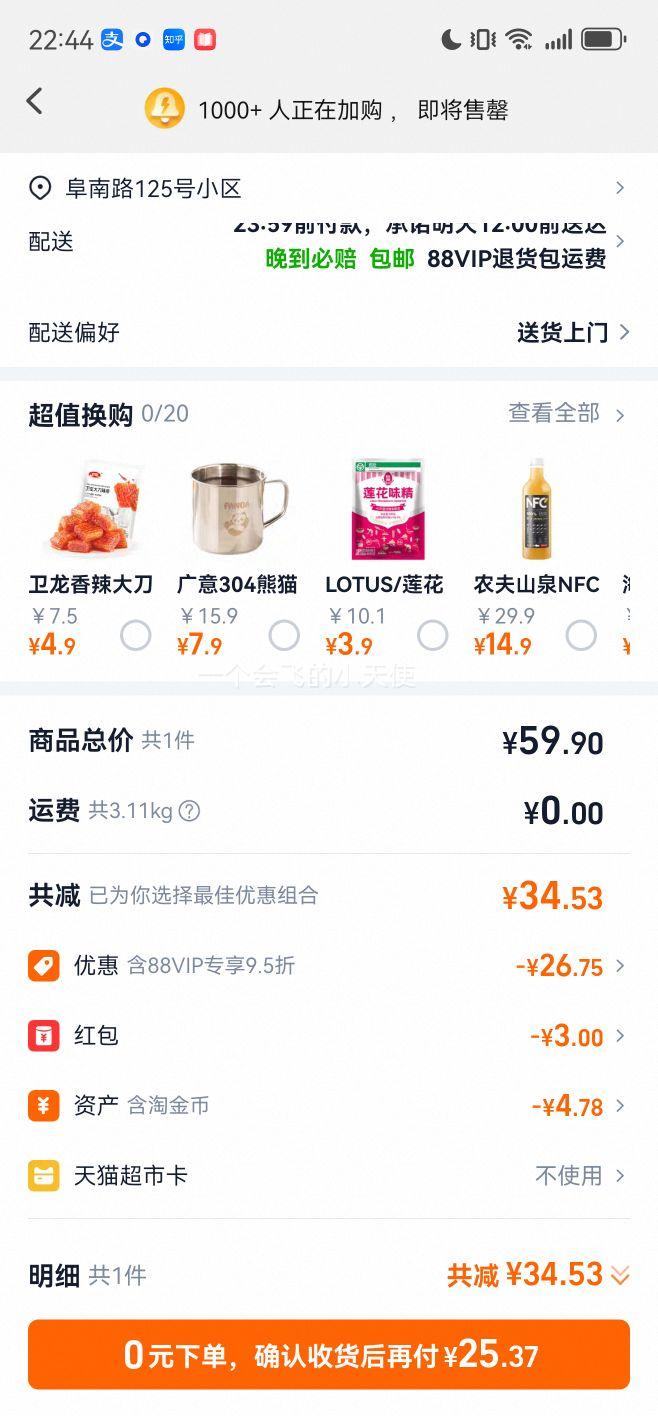The image size is (658, 1416).
Task: Open the 资产 淘金币 deduction row
Action: tap(328, 1106)
